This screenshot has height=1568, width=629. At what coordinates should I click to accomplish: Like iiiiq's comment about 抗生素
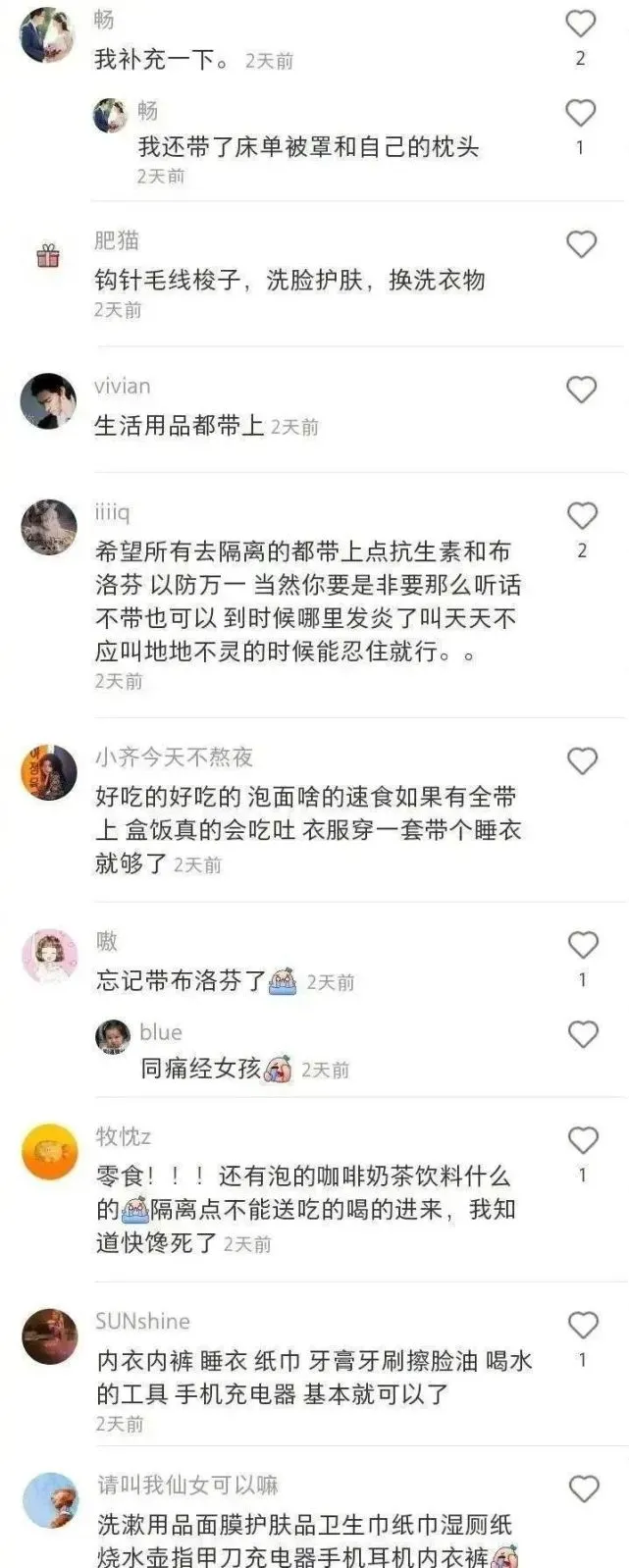pyautogui.click(x=581, y=515)
